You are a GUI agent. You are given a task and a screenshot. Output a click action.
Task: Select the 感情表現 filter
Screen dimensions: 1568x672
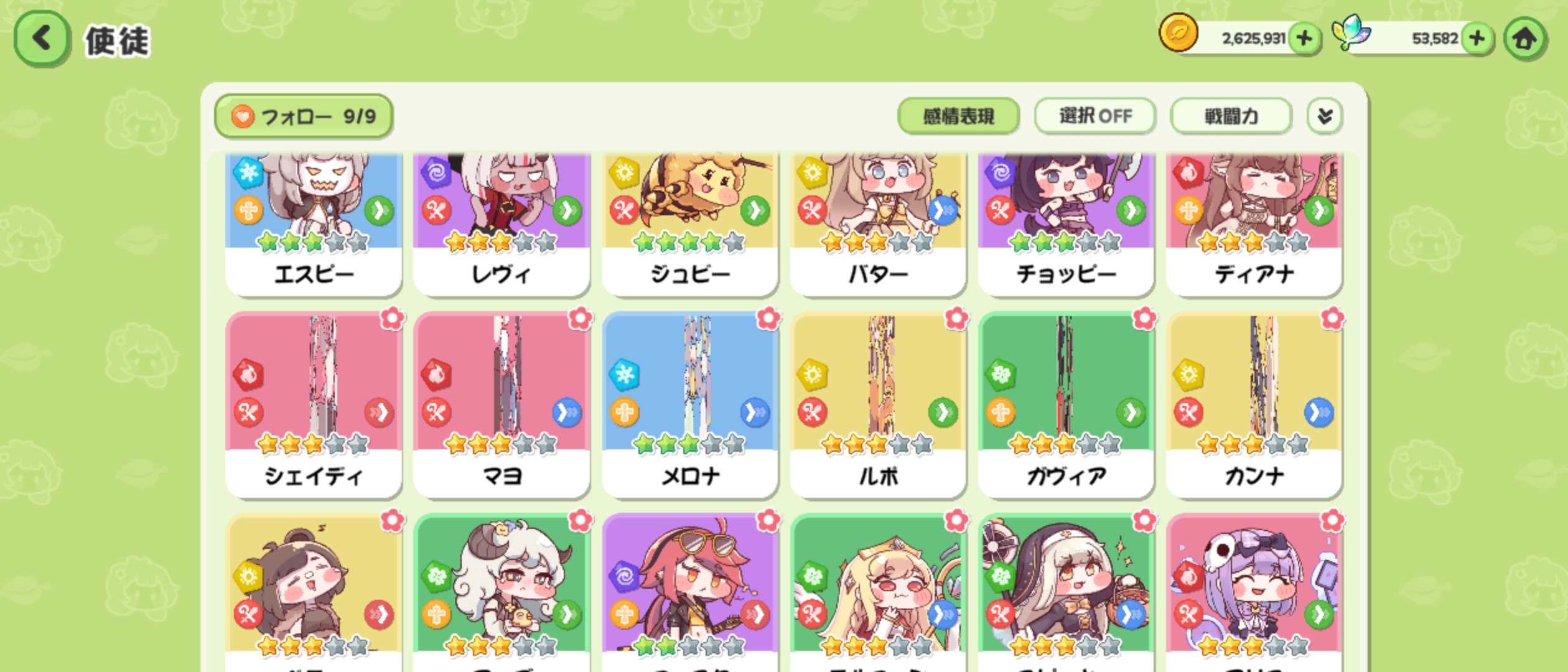pyautogui.click(x=958, y=116)
